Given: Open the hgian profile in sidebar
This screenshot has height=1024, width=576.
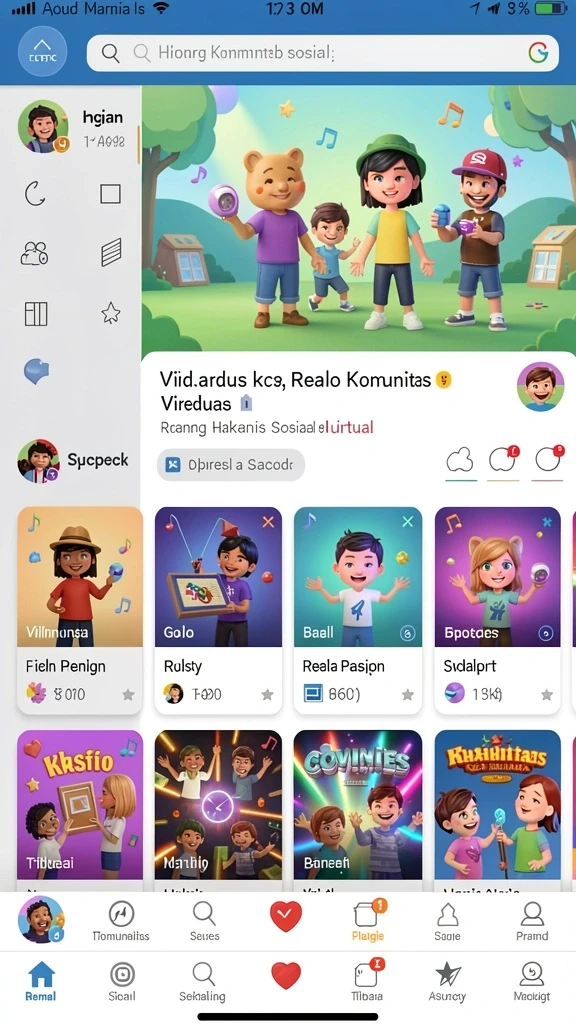Looking at the screenshot, I should coord(71,127).
